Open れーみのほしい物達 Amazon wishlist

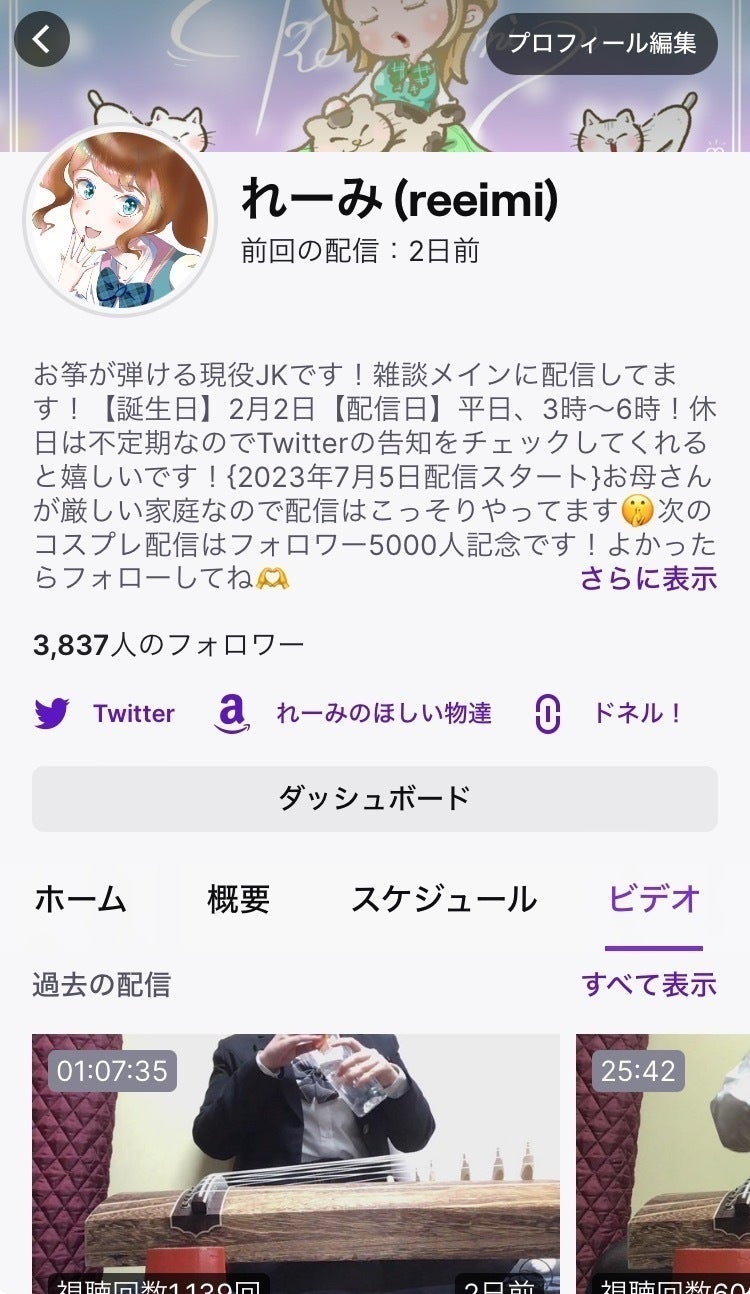[x=353, y=713]
